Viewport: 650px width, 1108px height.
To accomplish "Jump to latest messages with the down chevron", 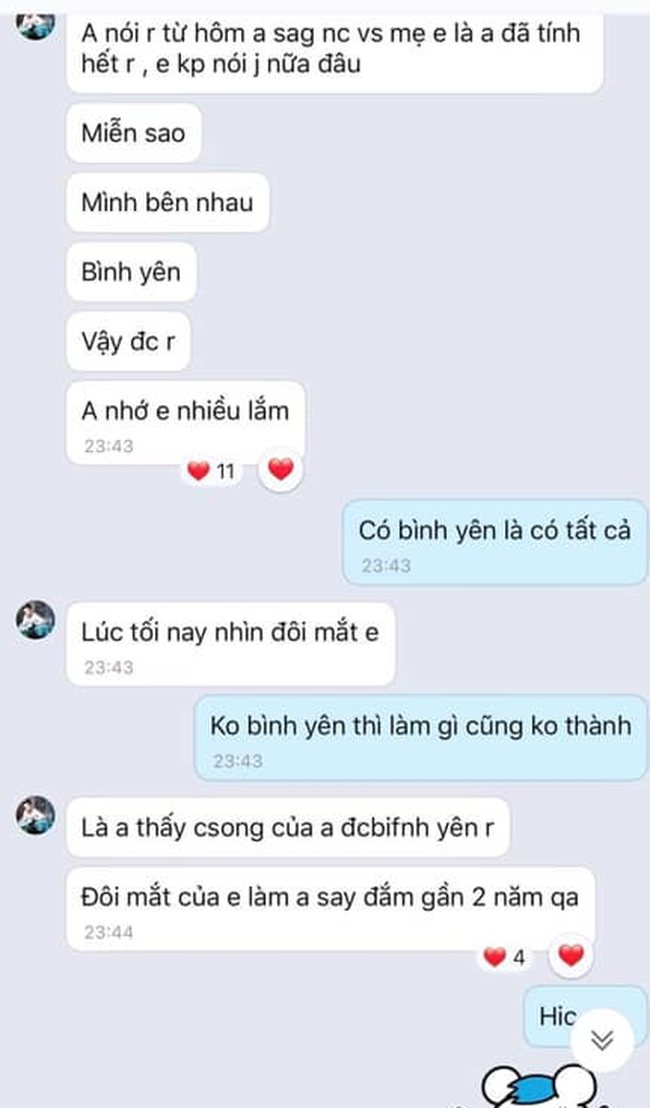I will tap(601, 1040).
